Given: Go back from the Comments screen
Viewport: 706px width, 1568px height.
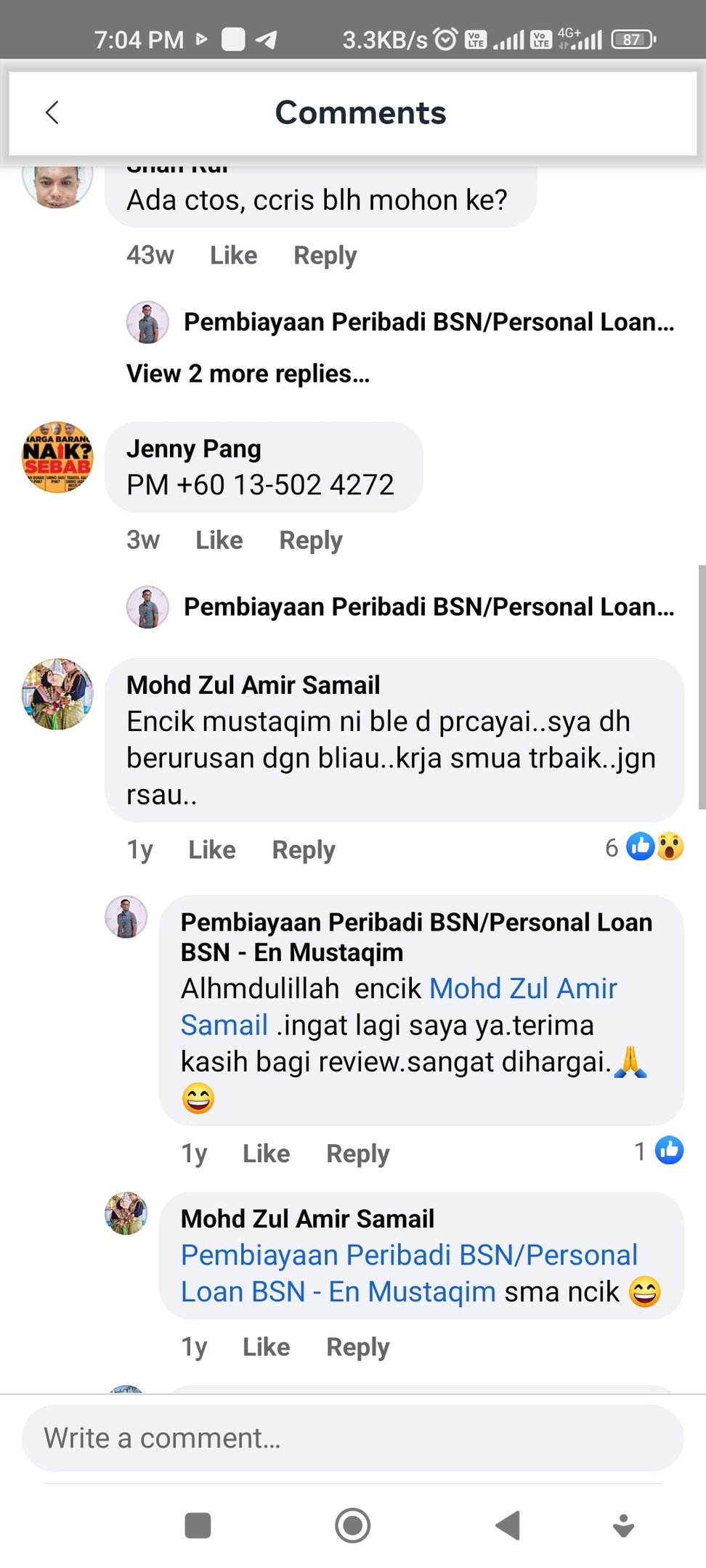Looking at the screenshot, I should point(52,113).
